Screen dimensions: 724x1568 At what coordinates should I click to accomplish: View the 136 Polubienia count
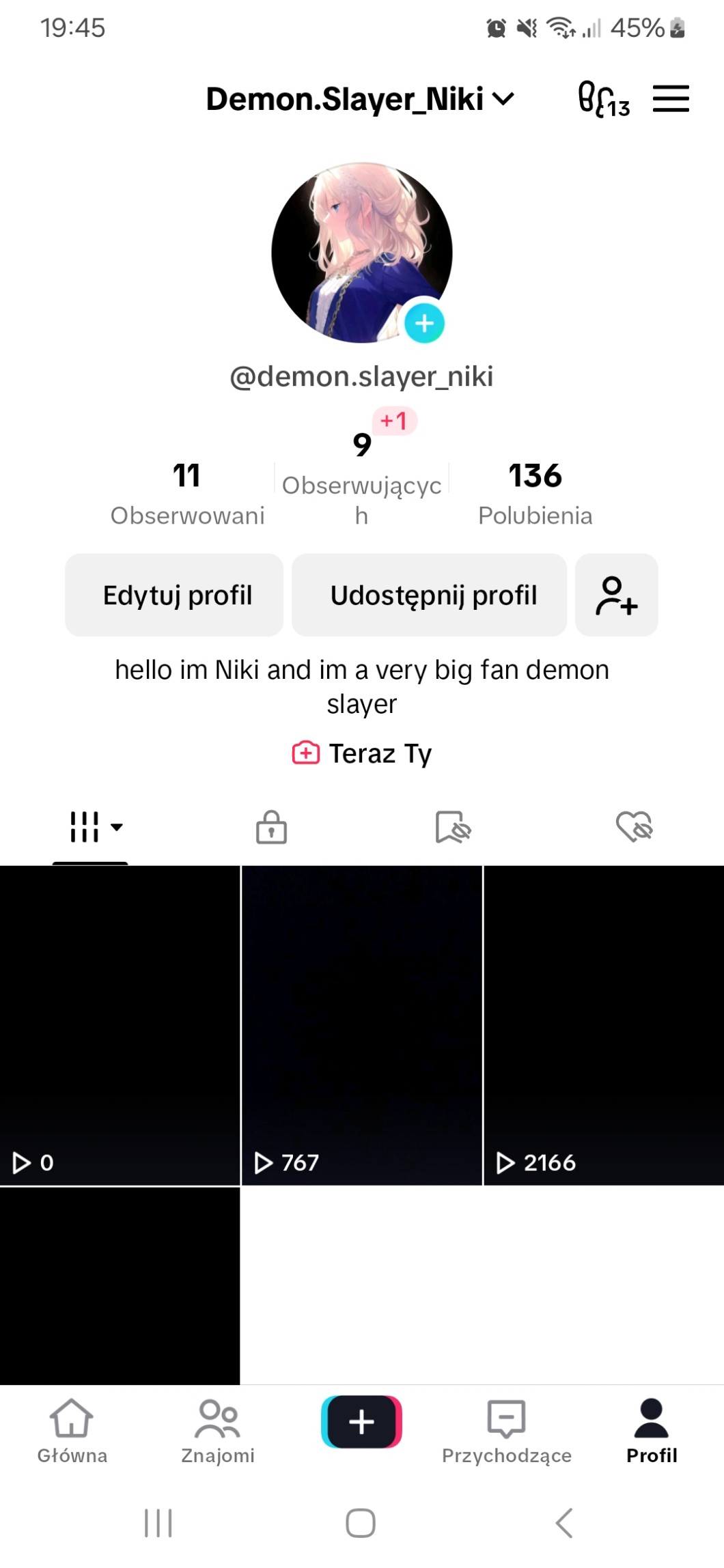(x=535, y=493)
